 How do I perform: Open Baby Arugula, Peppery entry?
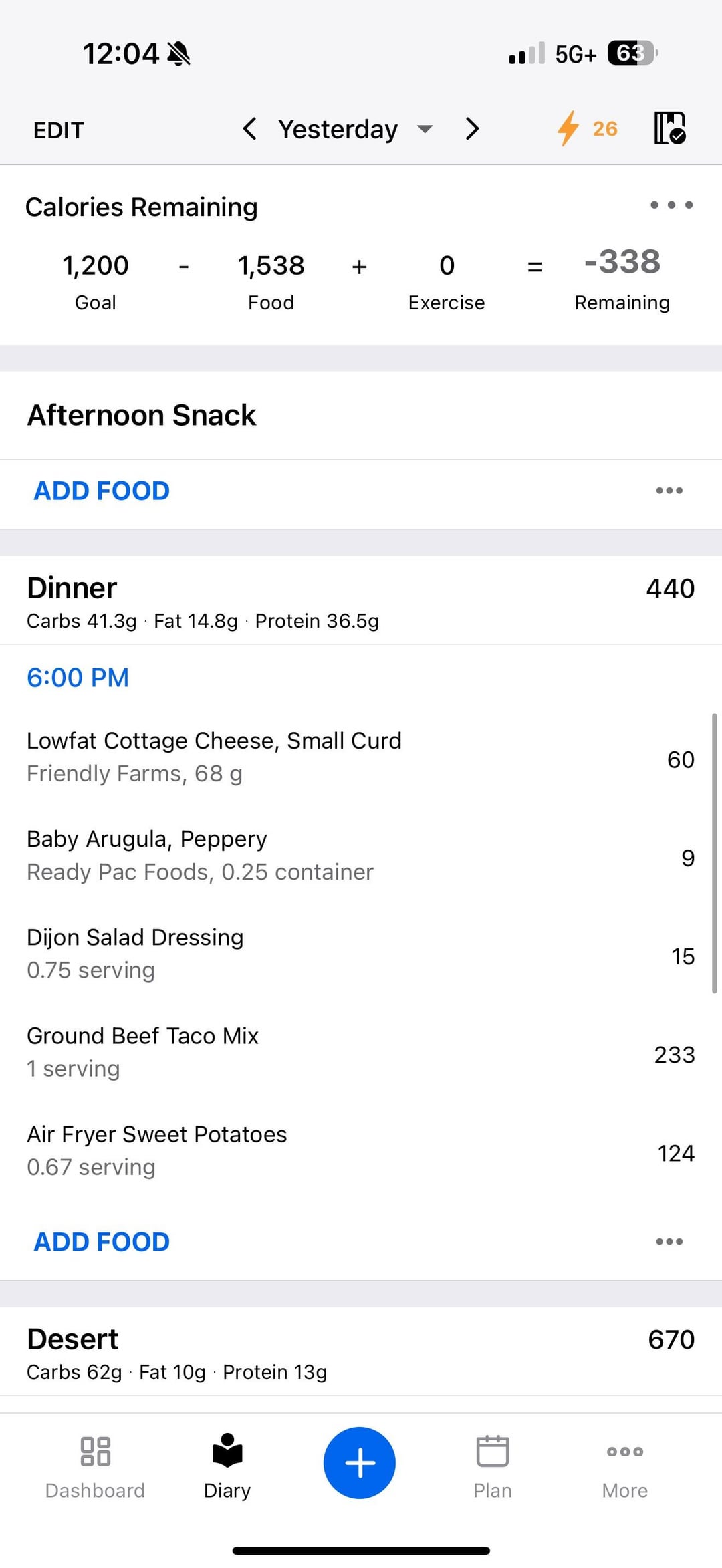pyautogui.click(x=361, y=856)
